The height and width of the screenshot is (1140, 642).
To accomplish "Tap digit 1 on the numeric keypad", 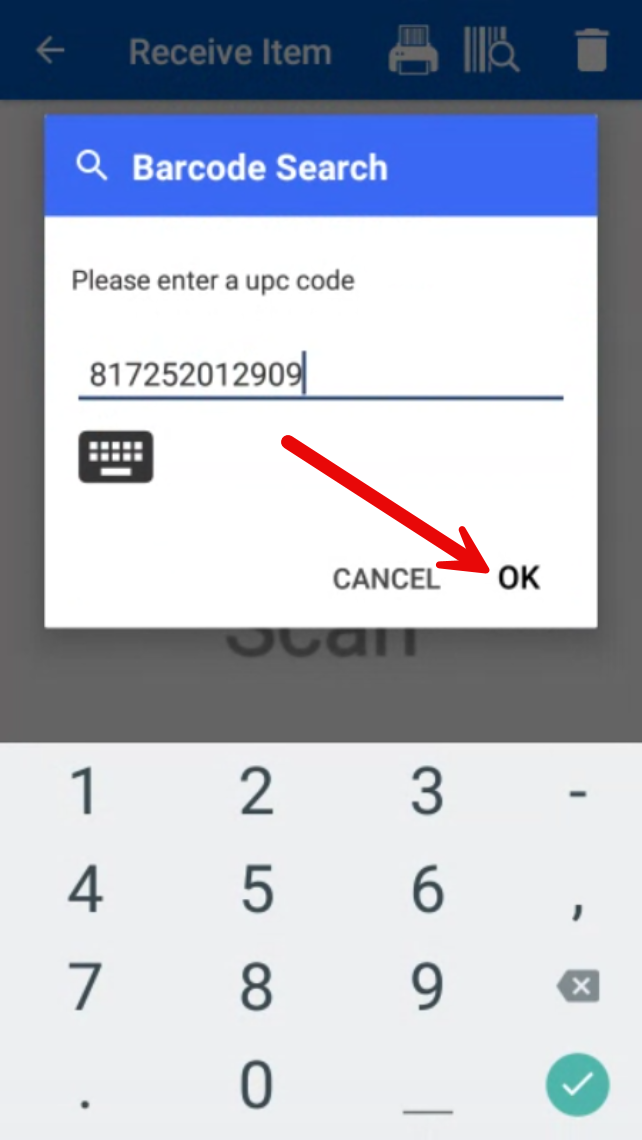I will coord(86,790).
